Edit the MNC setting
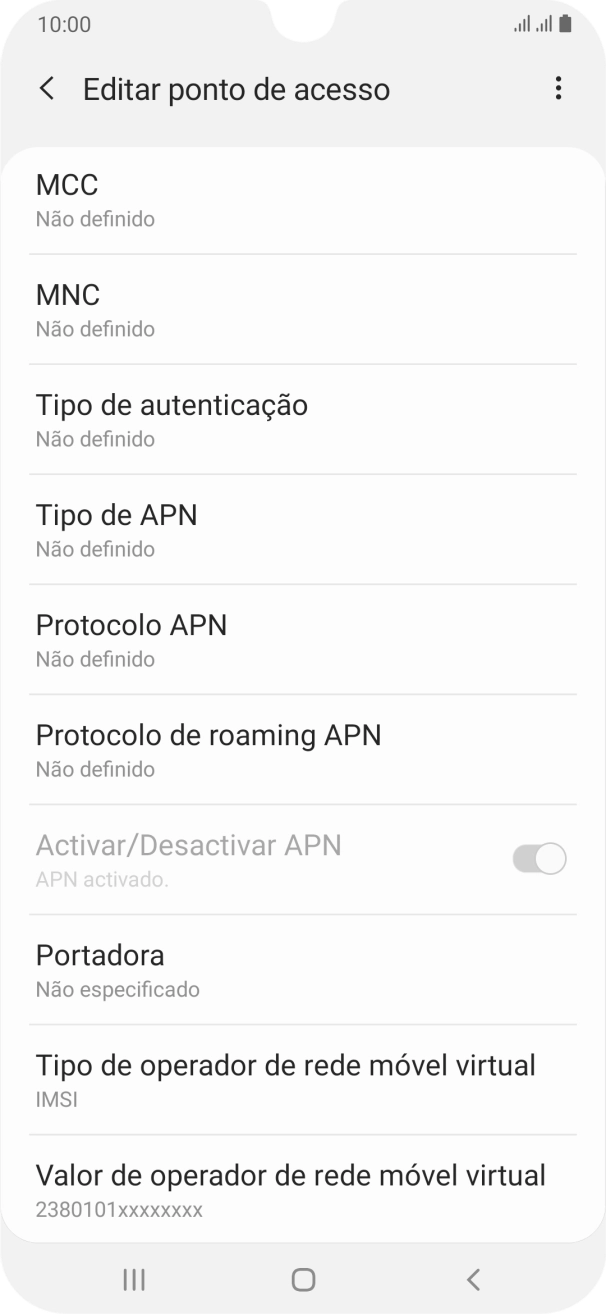Screen dimensions: 606x1314 tap(302, 310)
